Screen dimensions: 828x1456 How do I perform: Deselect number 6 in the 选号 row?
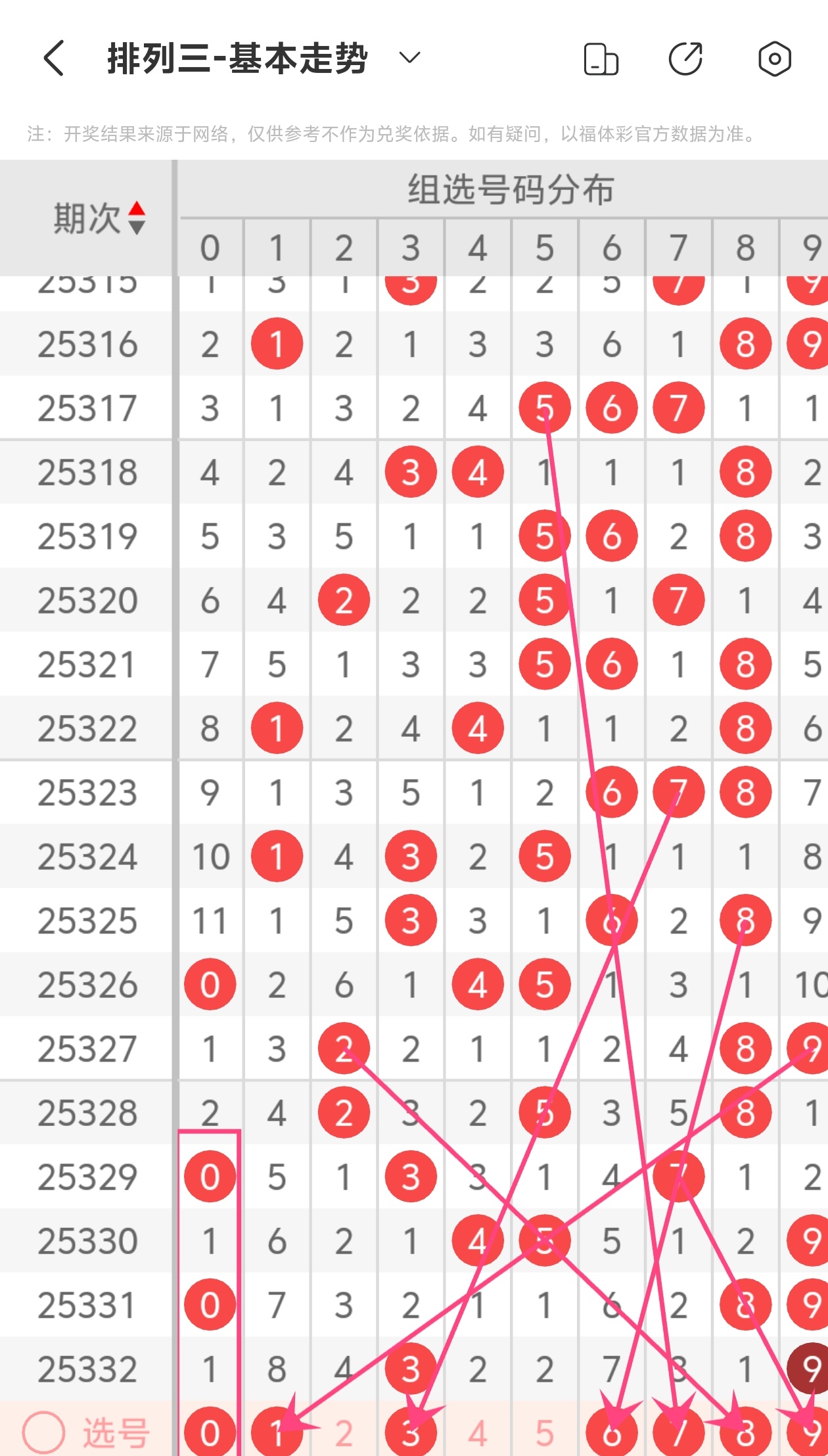(612, 1433)
